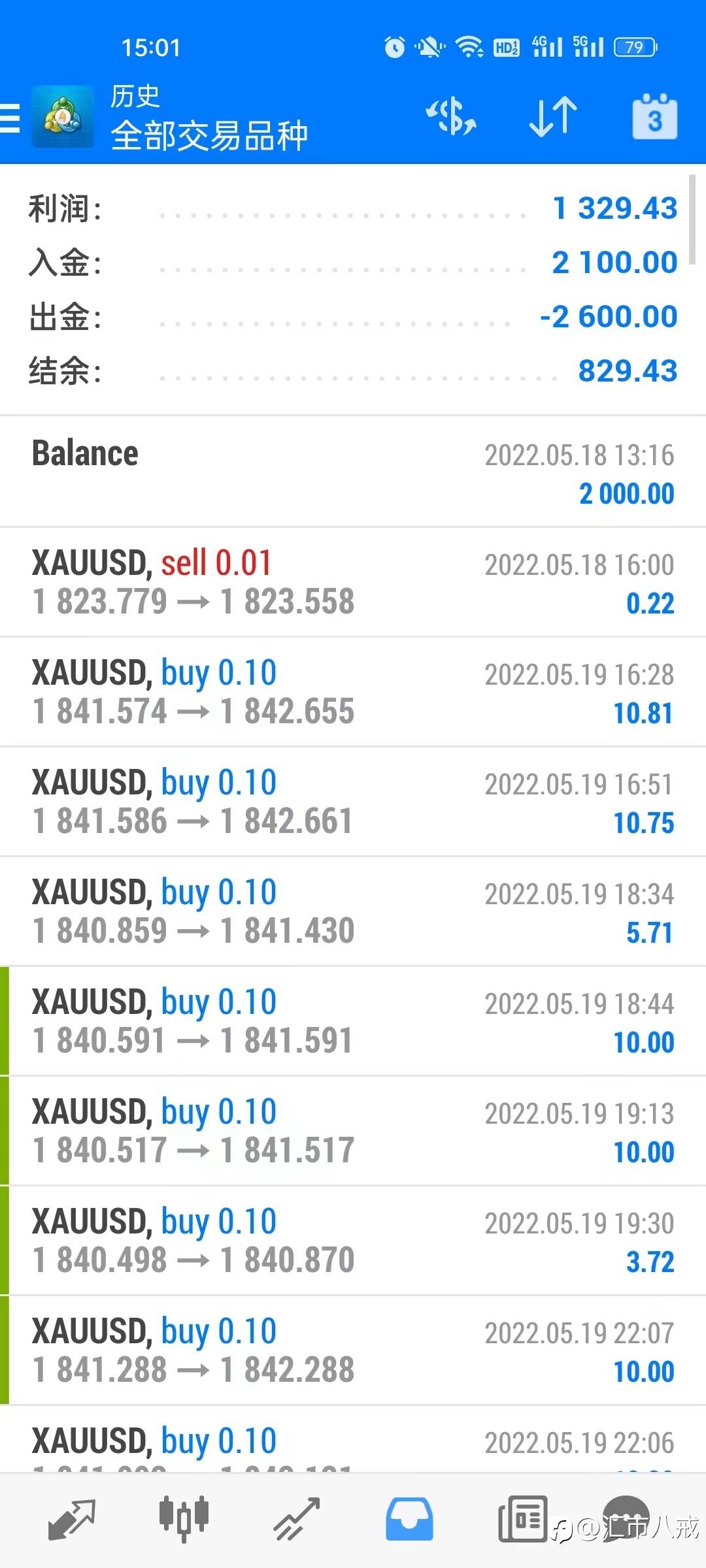The width and height of the screenshot is (706, 1568).
Task: Open the XAUUSD trade with 3.72 profit
Action: (x=353, y=1240)
